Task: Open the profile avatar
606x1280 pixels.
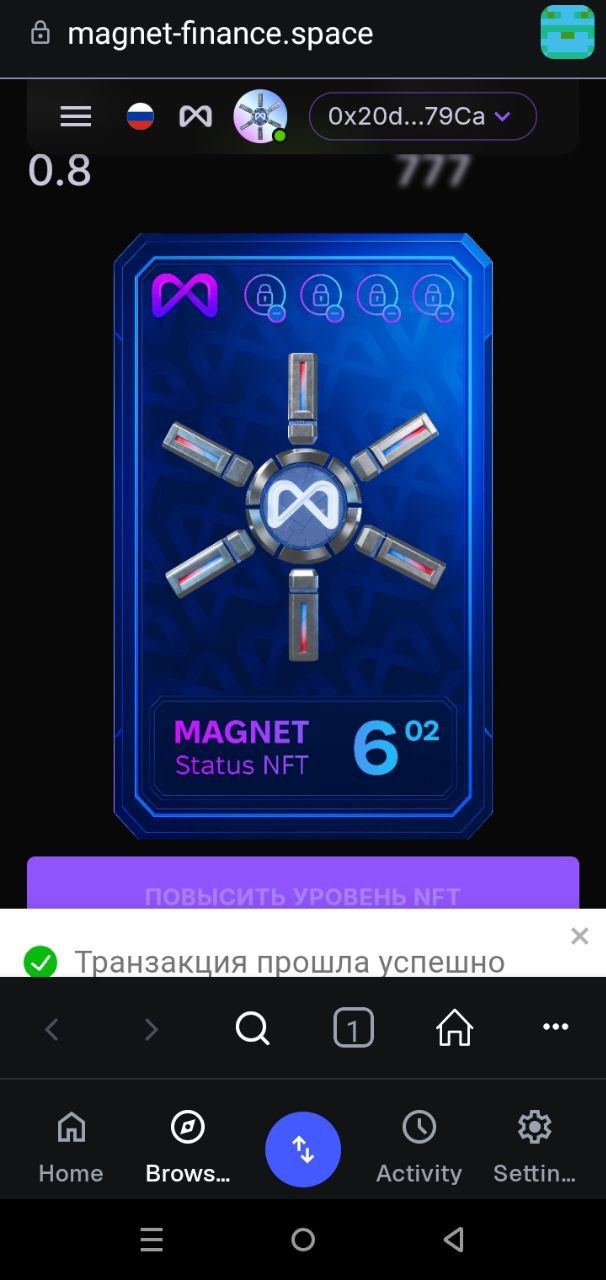Action: (x=260, y=117)
